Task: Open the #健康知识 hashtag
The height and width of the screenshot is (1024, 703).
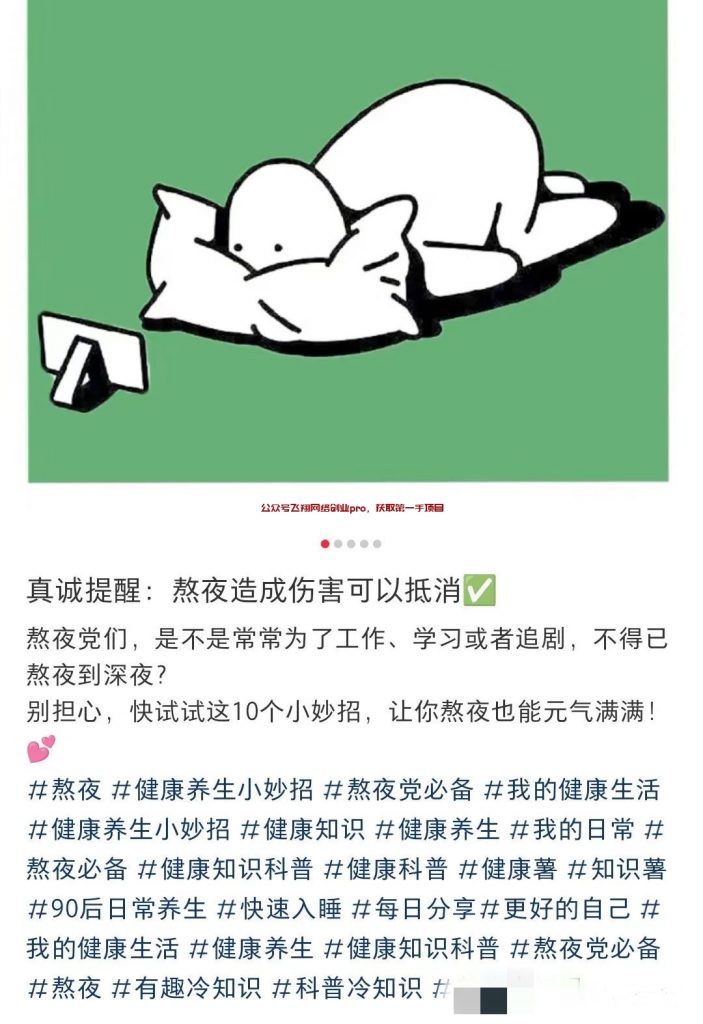Action: (304, 829)
